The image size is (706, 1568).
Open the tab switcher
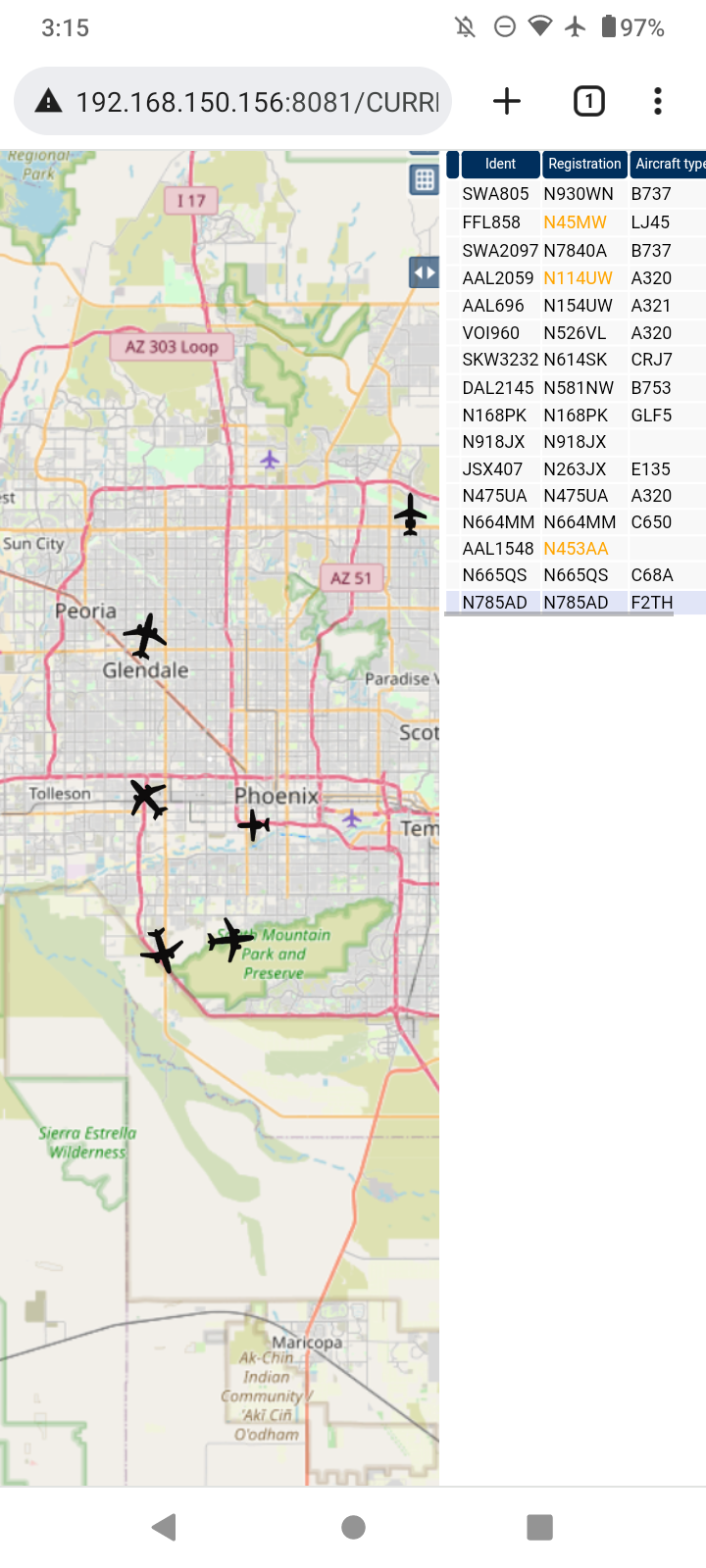[589, 101]
